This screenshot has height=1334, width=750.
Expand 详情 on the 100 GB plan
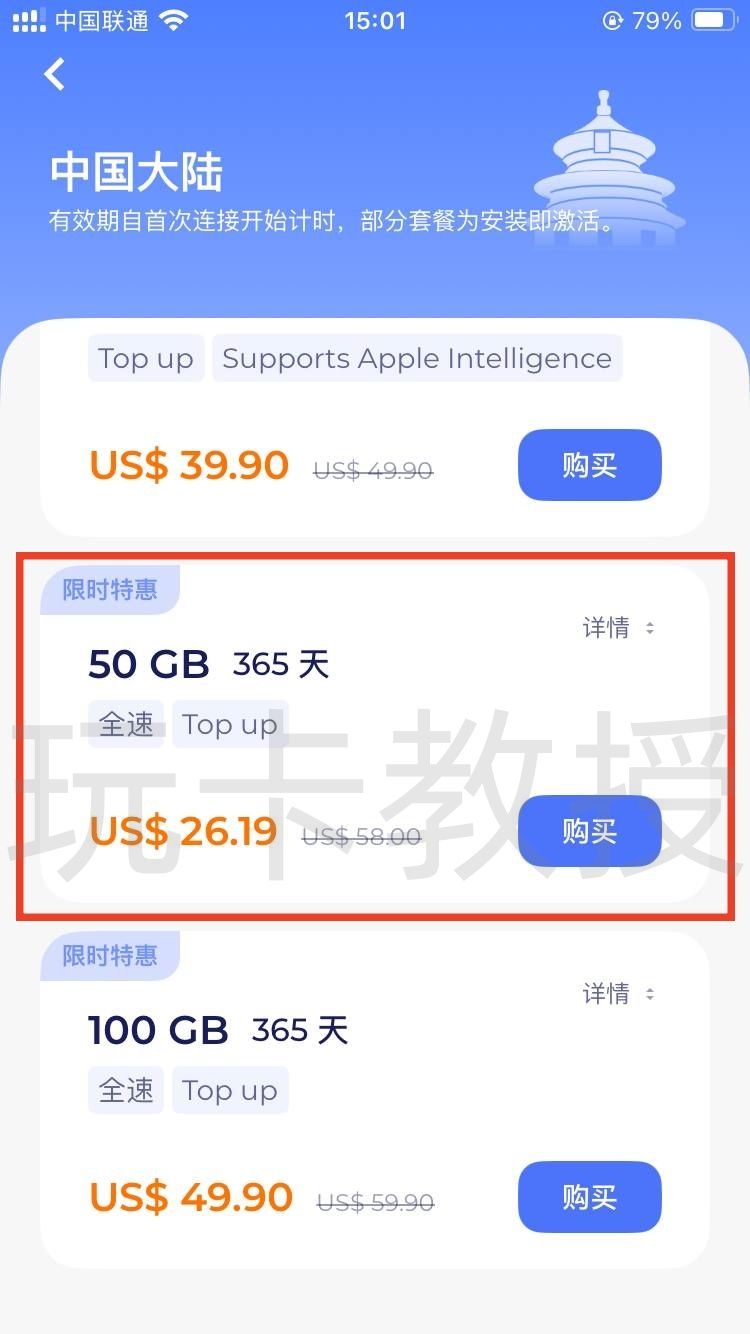click(x=607, y=993)
